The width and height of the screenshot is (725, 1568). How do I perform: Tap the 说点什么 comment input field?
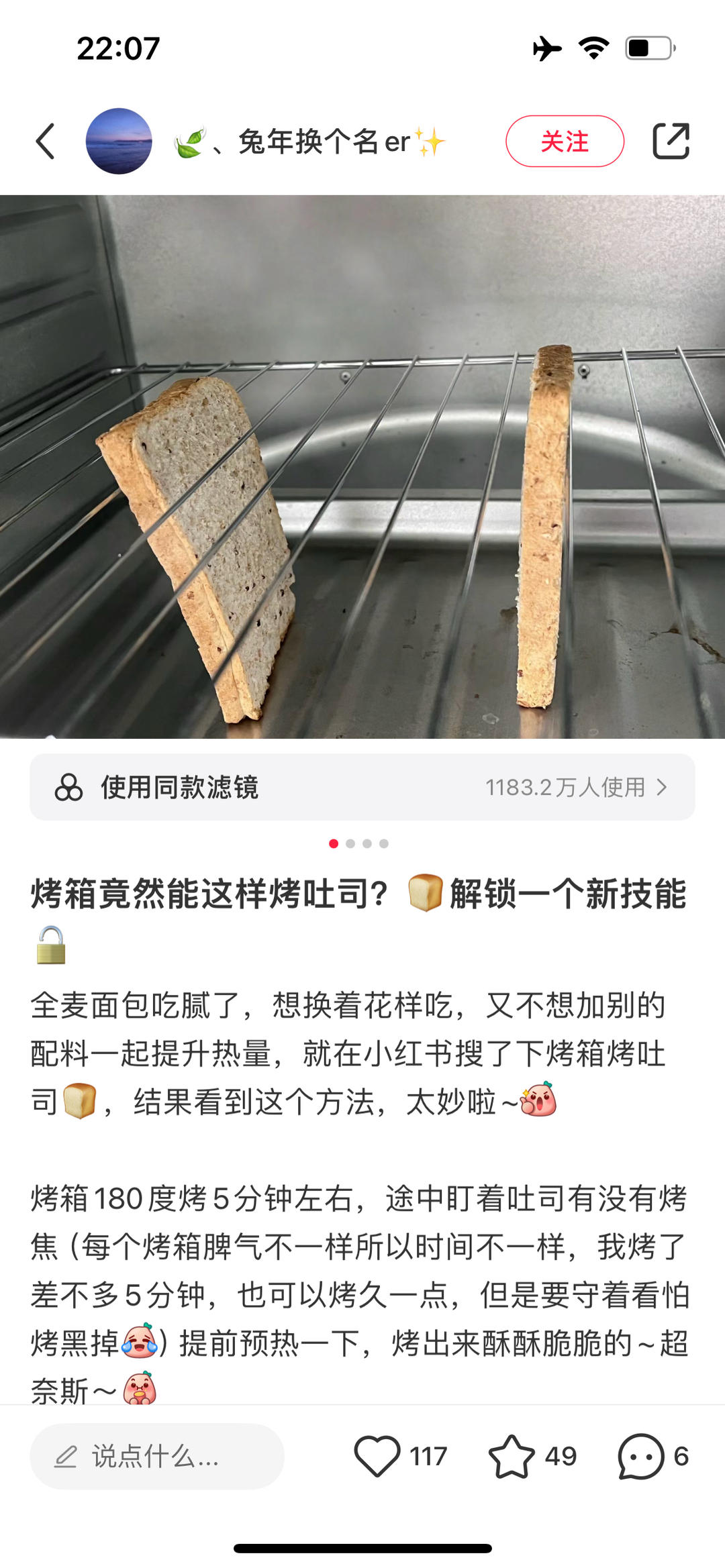pyautogui.click(x=157, y=1457)
